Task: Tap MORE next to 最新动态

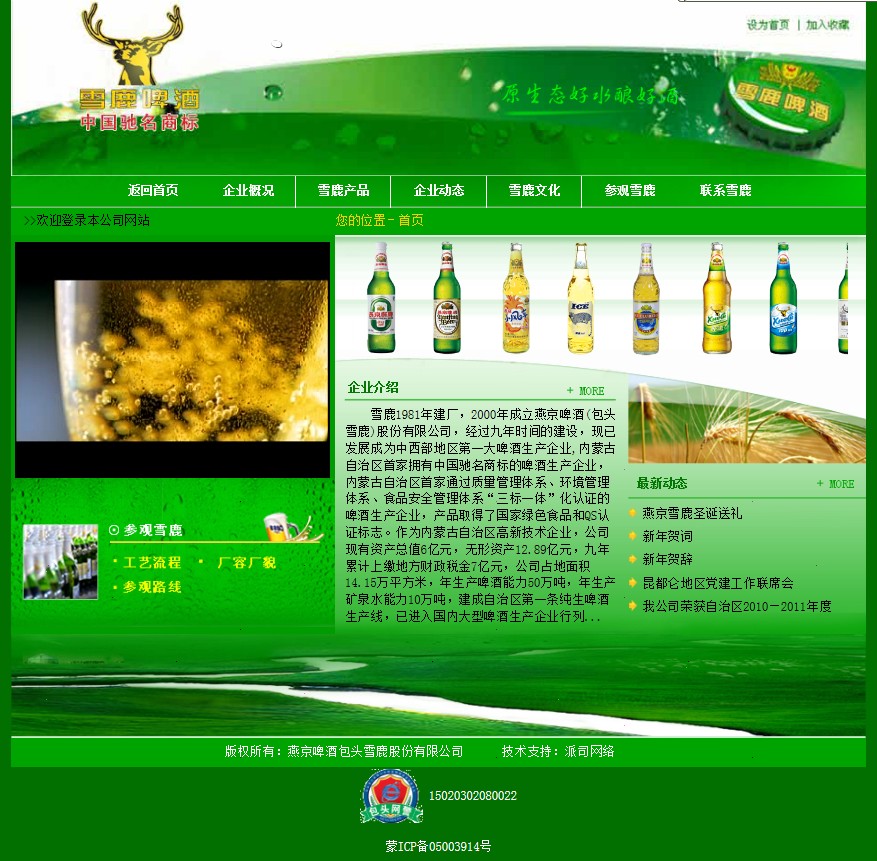Action: [836, 484]
